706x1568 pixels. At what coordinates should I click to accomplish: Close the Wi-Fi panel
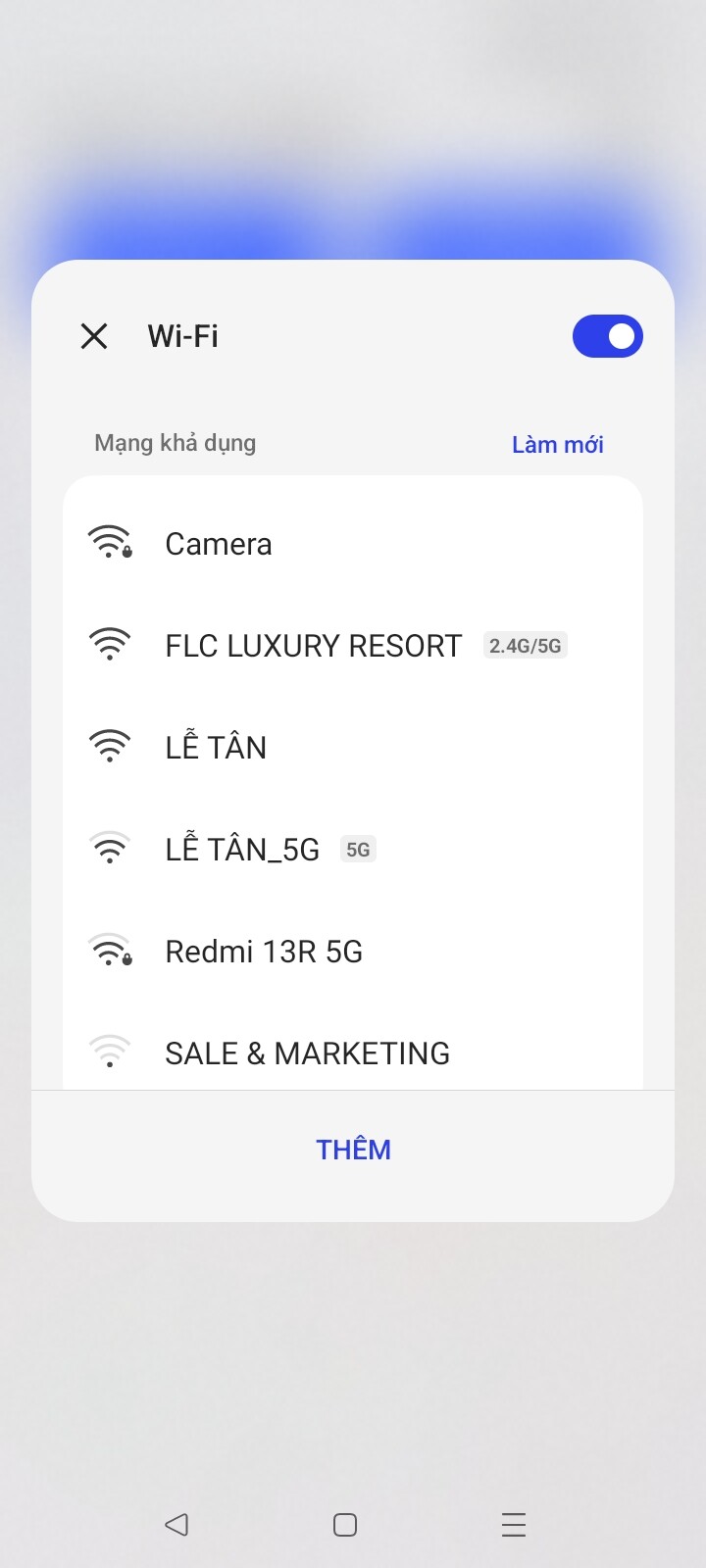point(94,336)
